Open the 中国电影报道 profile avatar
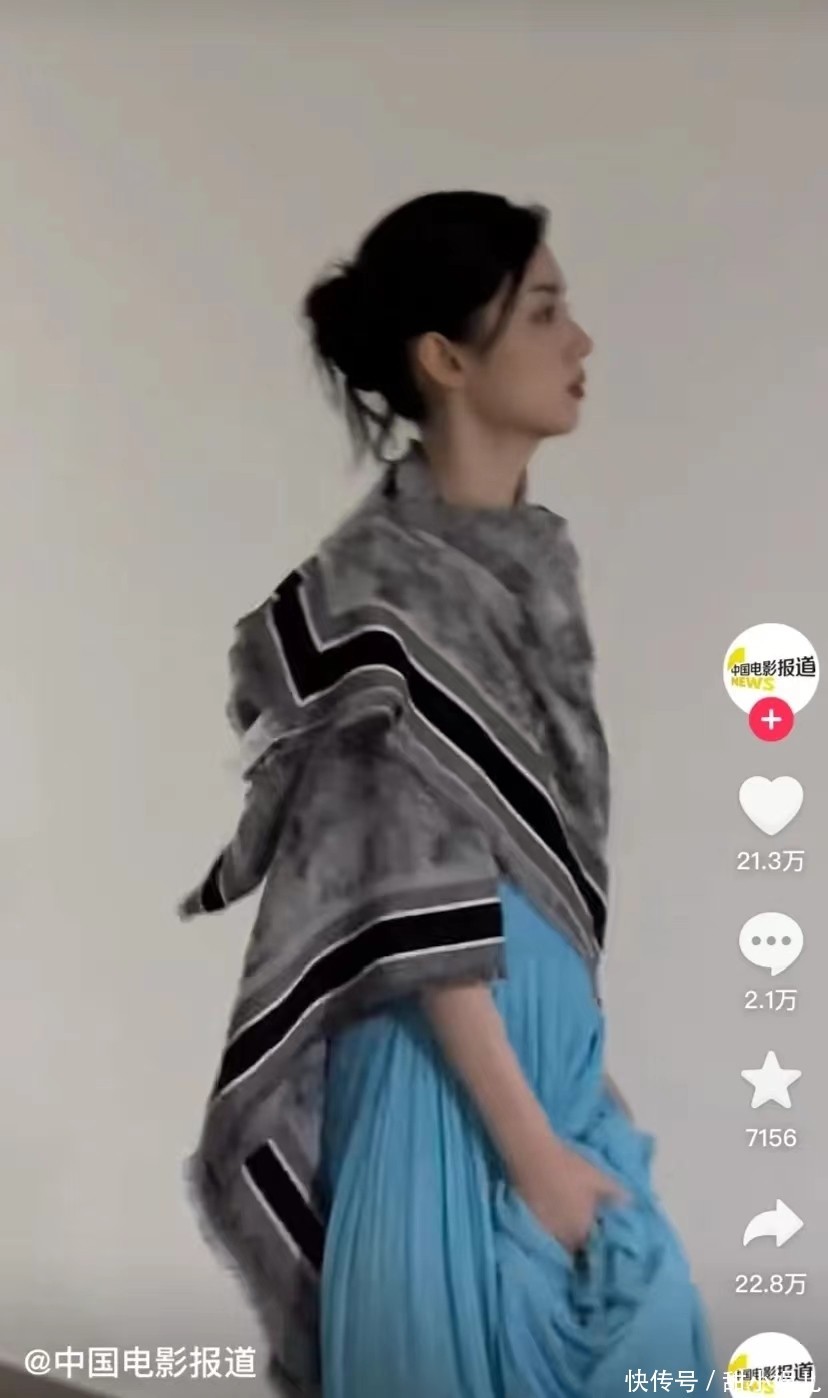 click(770, 667)
